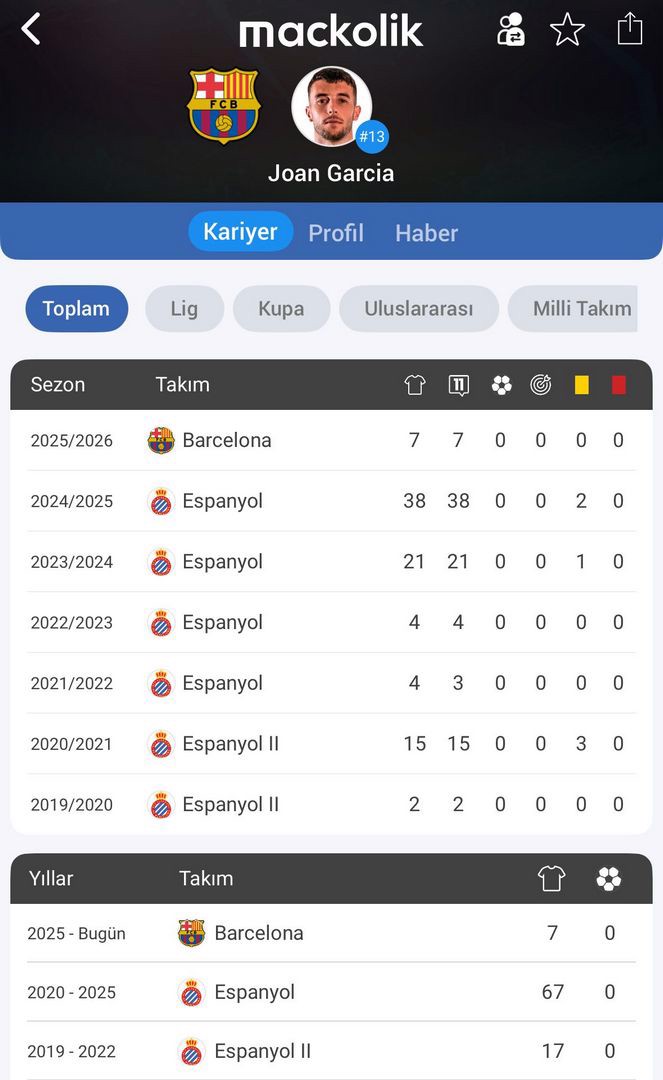Filter stats by Uluslararası

[419, 309]
